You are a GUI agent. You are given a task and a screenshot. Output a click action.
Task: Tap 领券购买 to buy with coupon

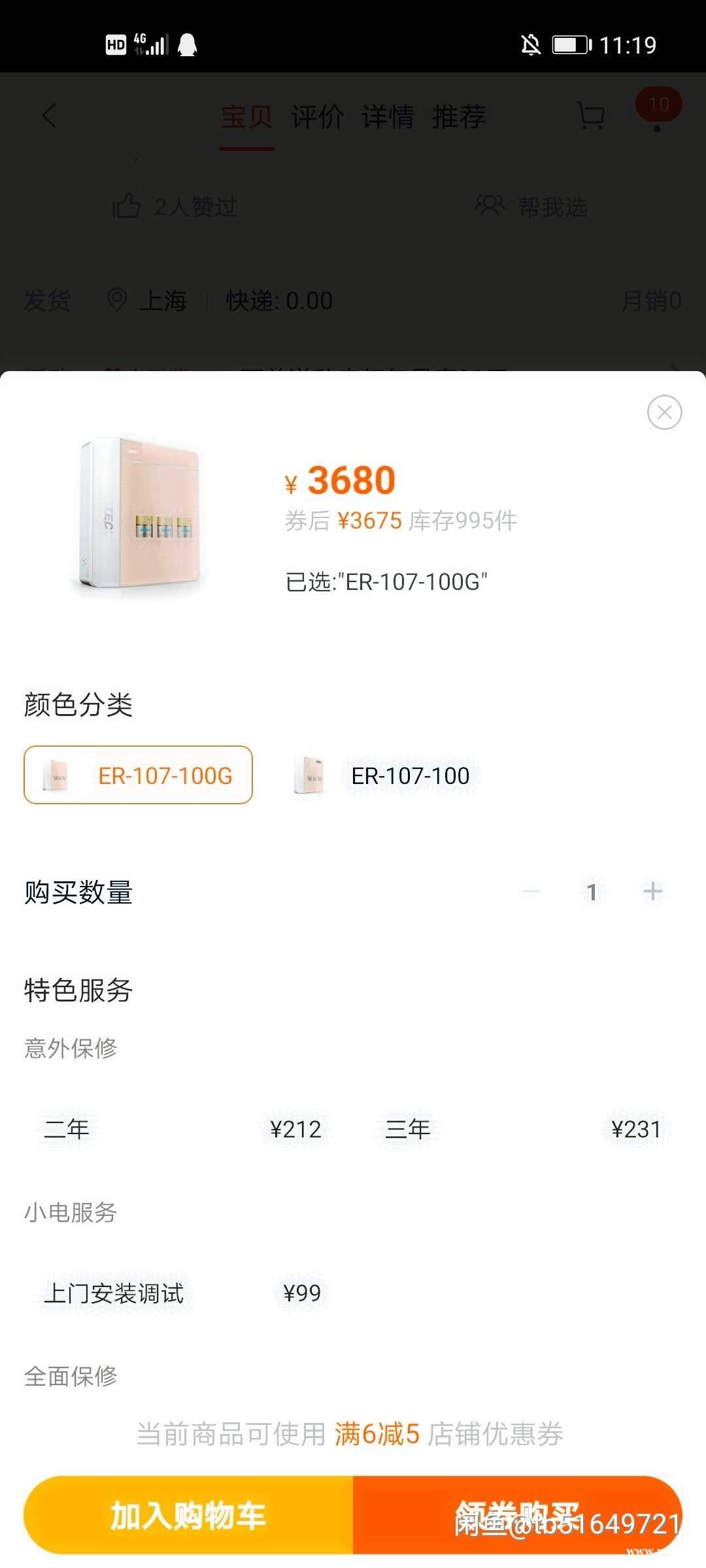[516, 1515]
